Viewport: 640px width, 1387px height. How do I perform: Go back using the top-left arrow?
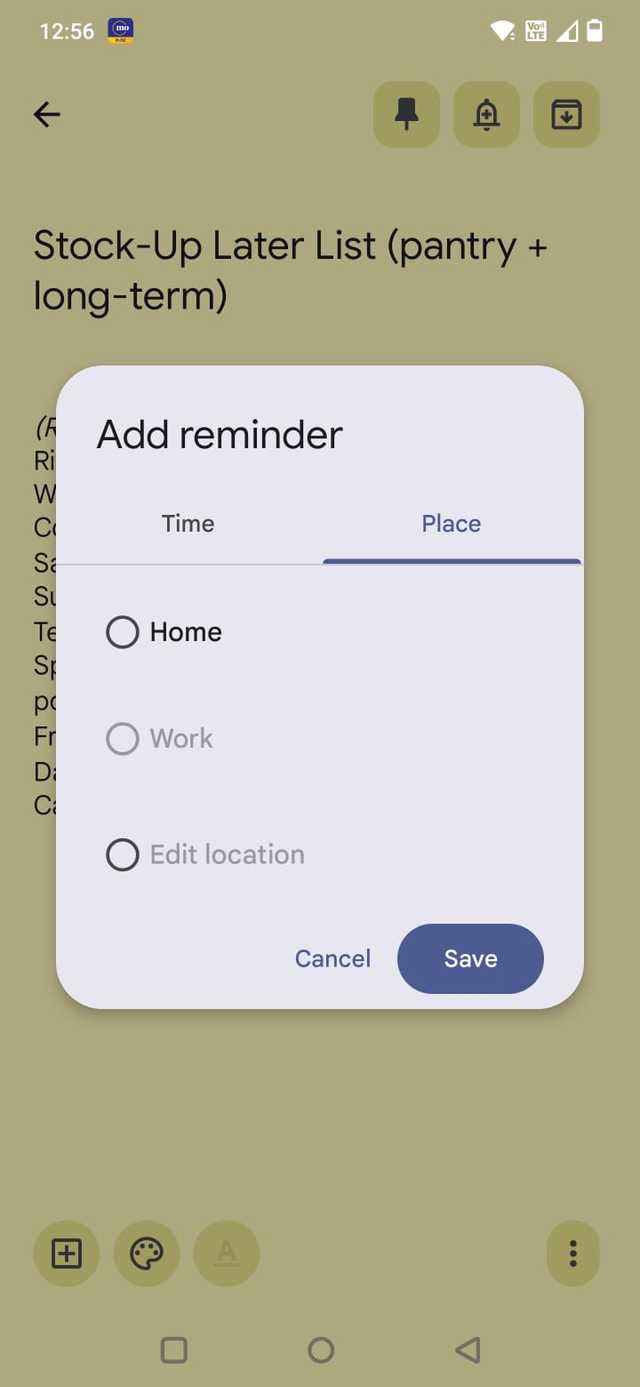click(47, 115)
